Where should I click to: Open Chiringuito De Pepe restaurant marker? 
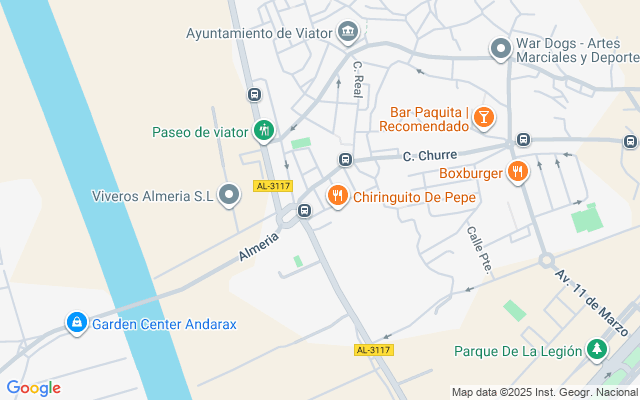coord(338,197)
